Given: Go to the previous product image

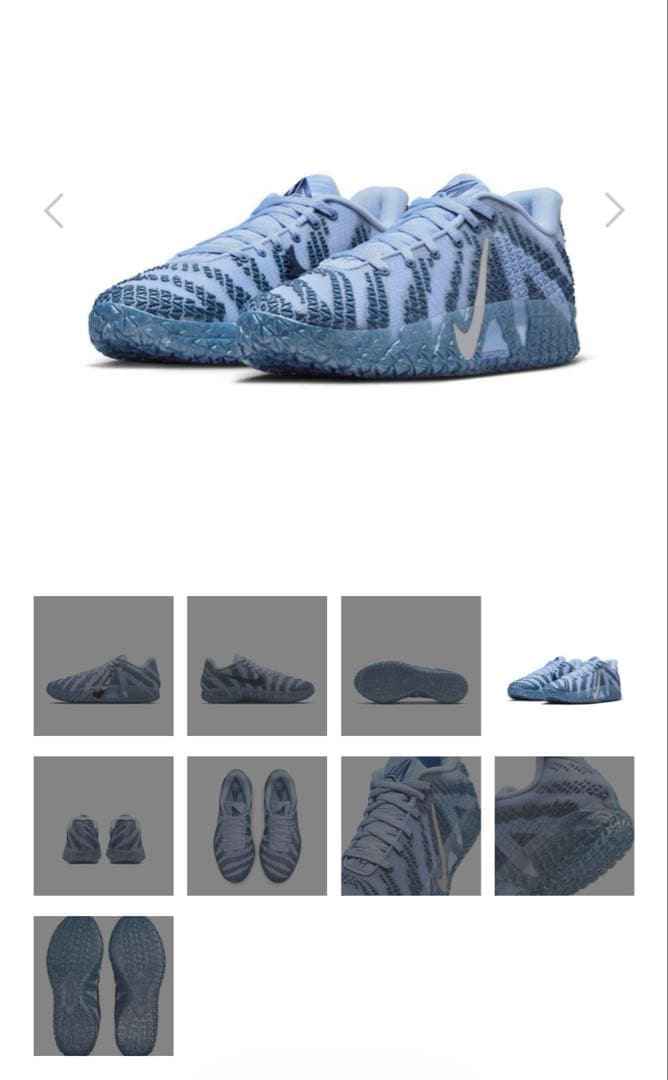Looking at the screenshot, I should pyautogui.click(x=54, y=211).
